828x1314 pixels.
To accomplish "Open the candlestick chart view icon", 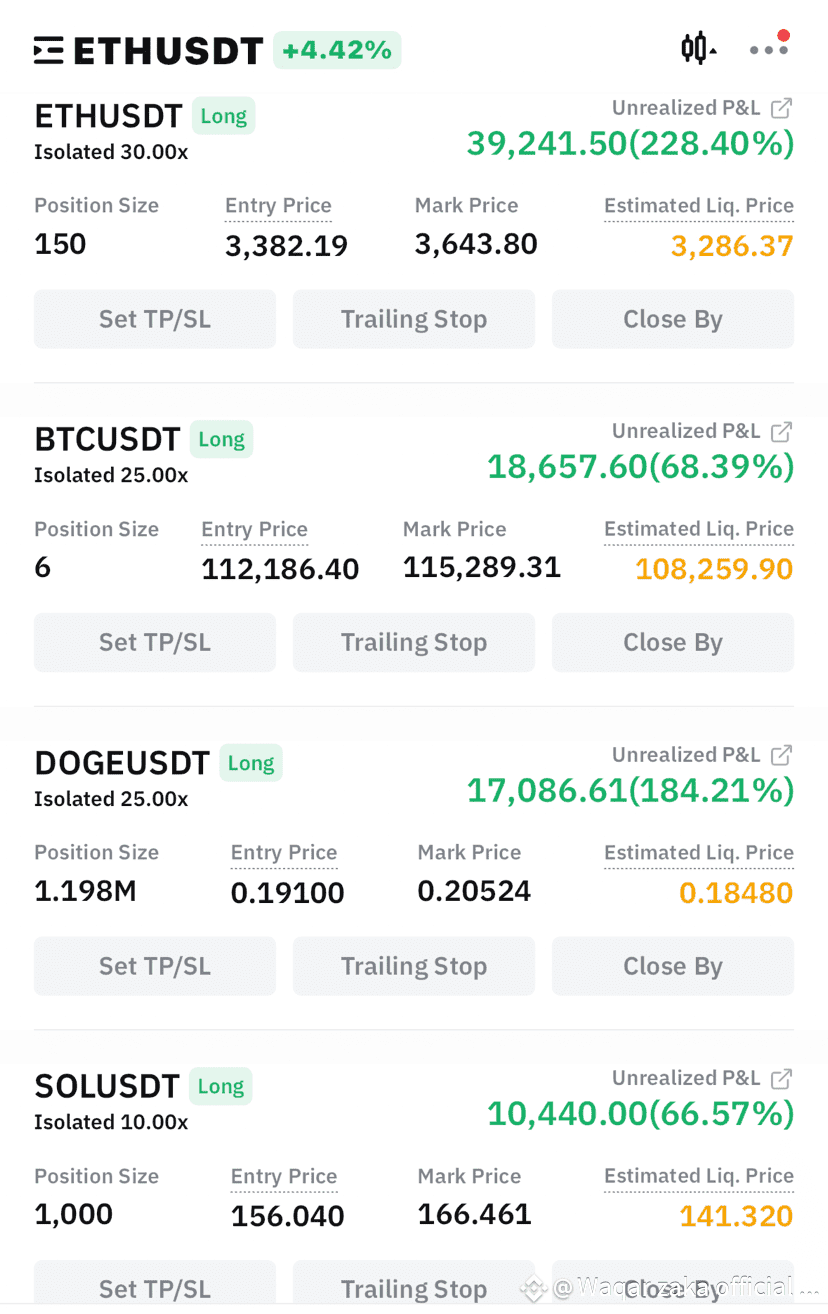I will tap(694, 48).
